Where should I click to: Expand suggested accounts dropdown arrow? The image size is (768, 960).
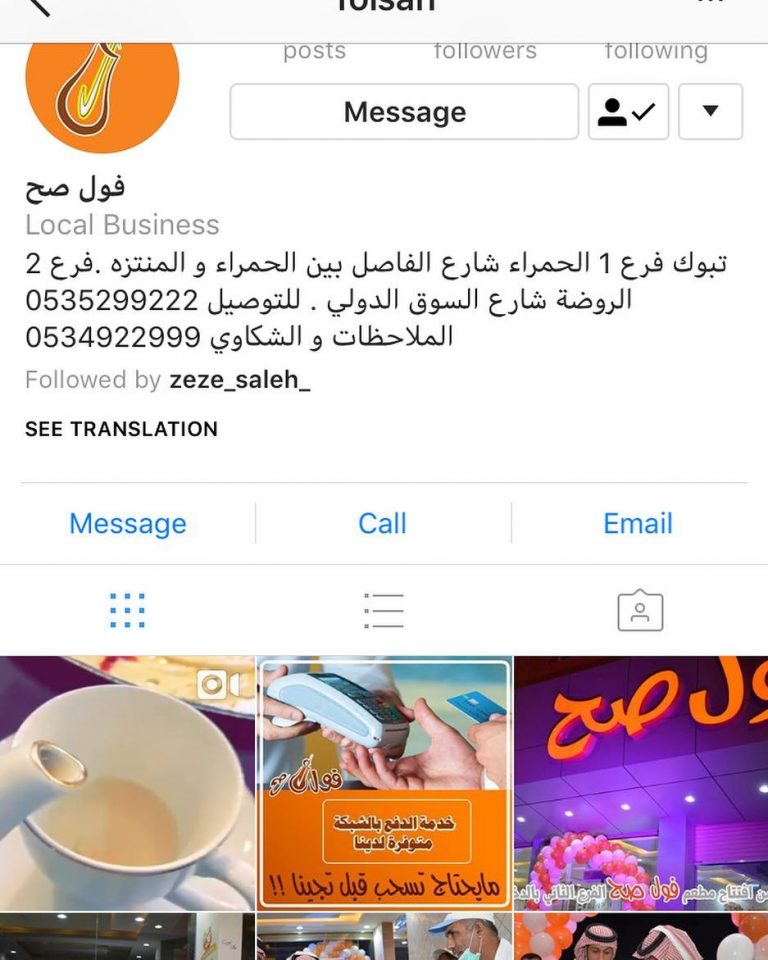pyautogui.click(x=710, y=112)
